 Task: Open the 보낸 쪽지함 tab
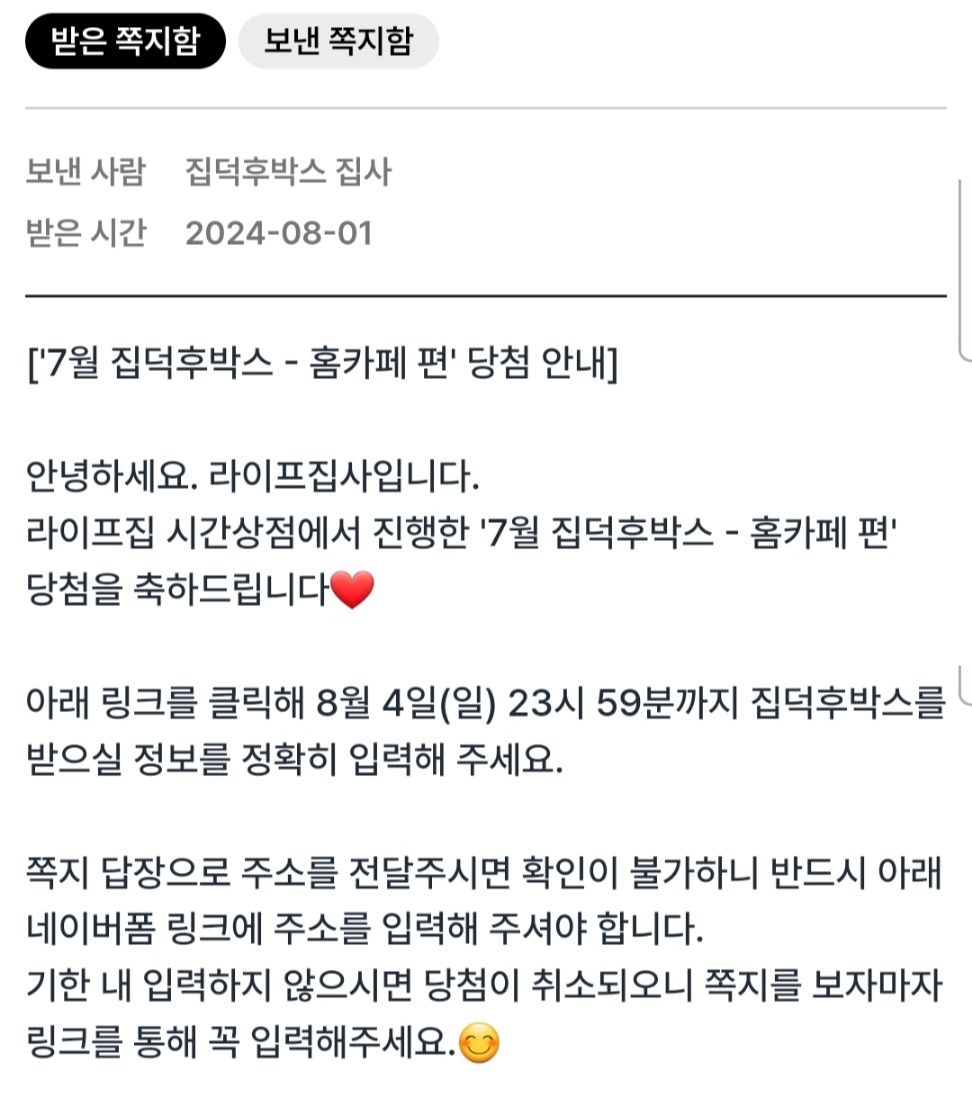(x=339, y=41)
